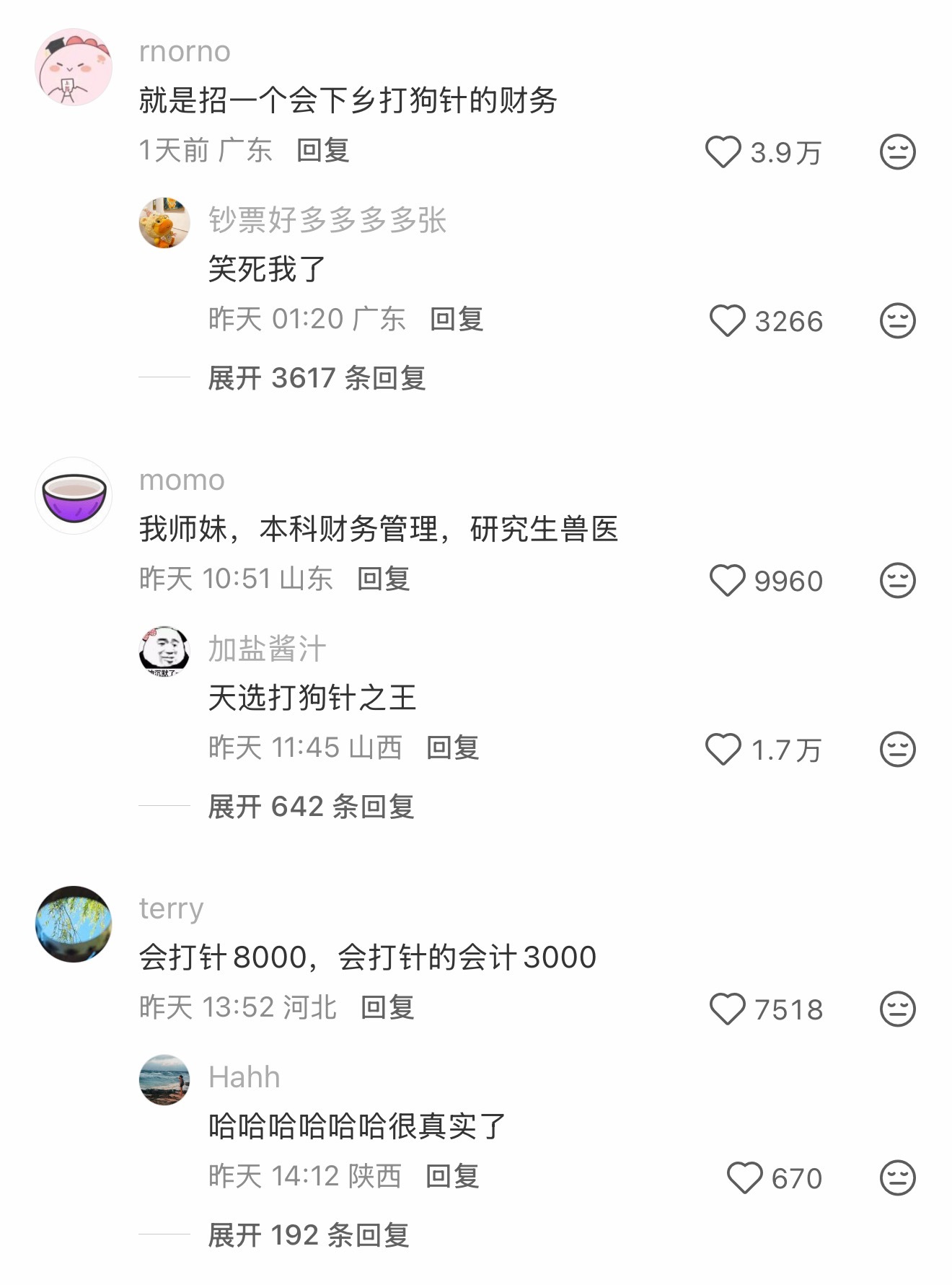The image size is (952, 1285).
Task: Reply to rnorno's comment
Action: pos(325,152)
